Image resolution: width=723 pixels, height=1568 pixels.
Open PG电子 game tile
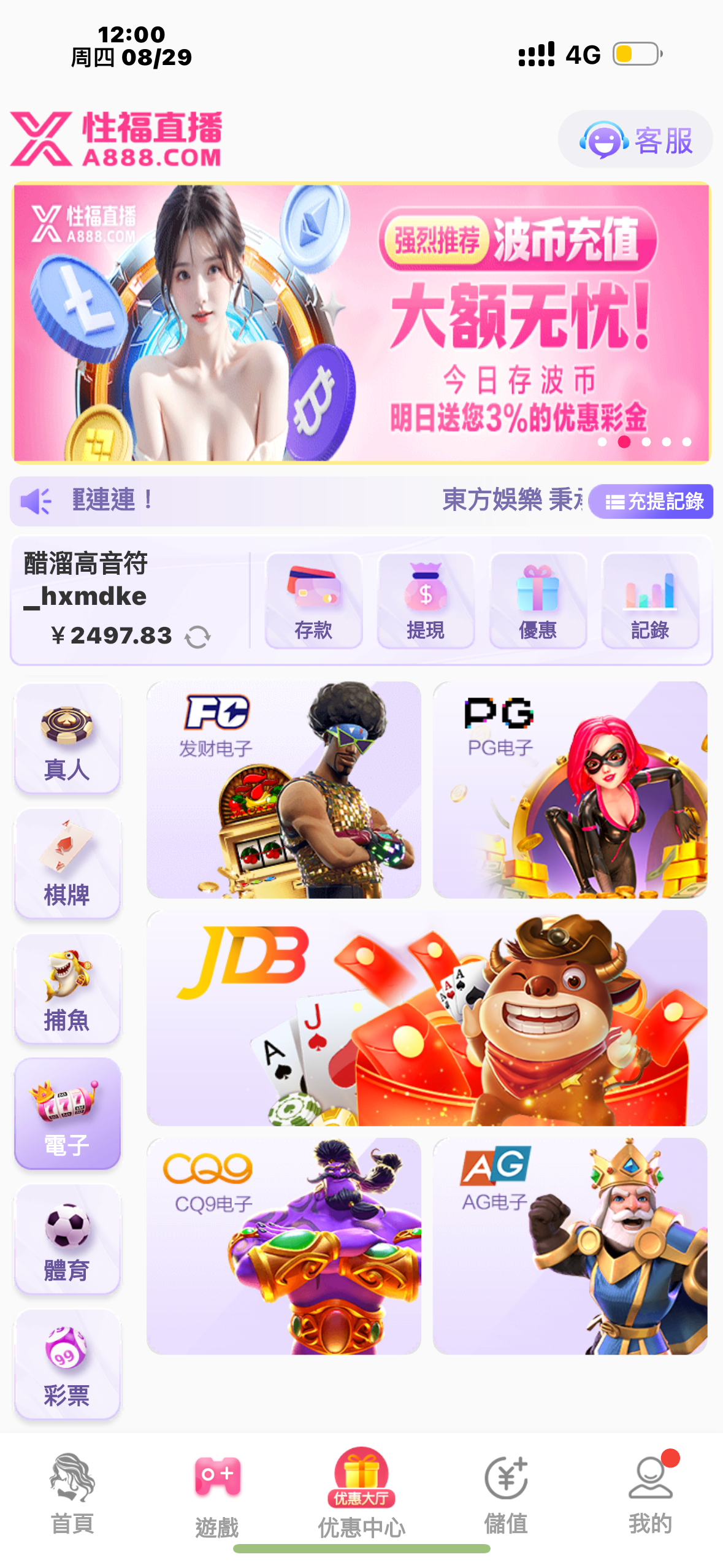[x=570, y=790]
